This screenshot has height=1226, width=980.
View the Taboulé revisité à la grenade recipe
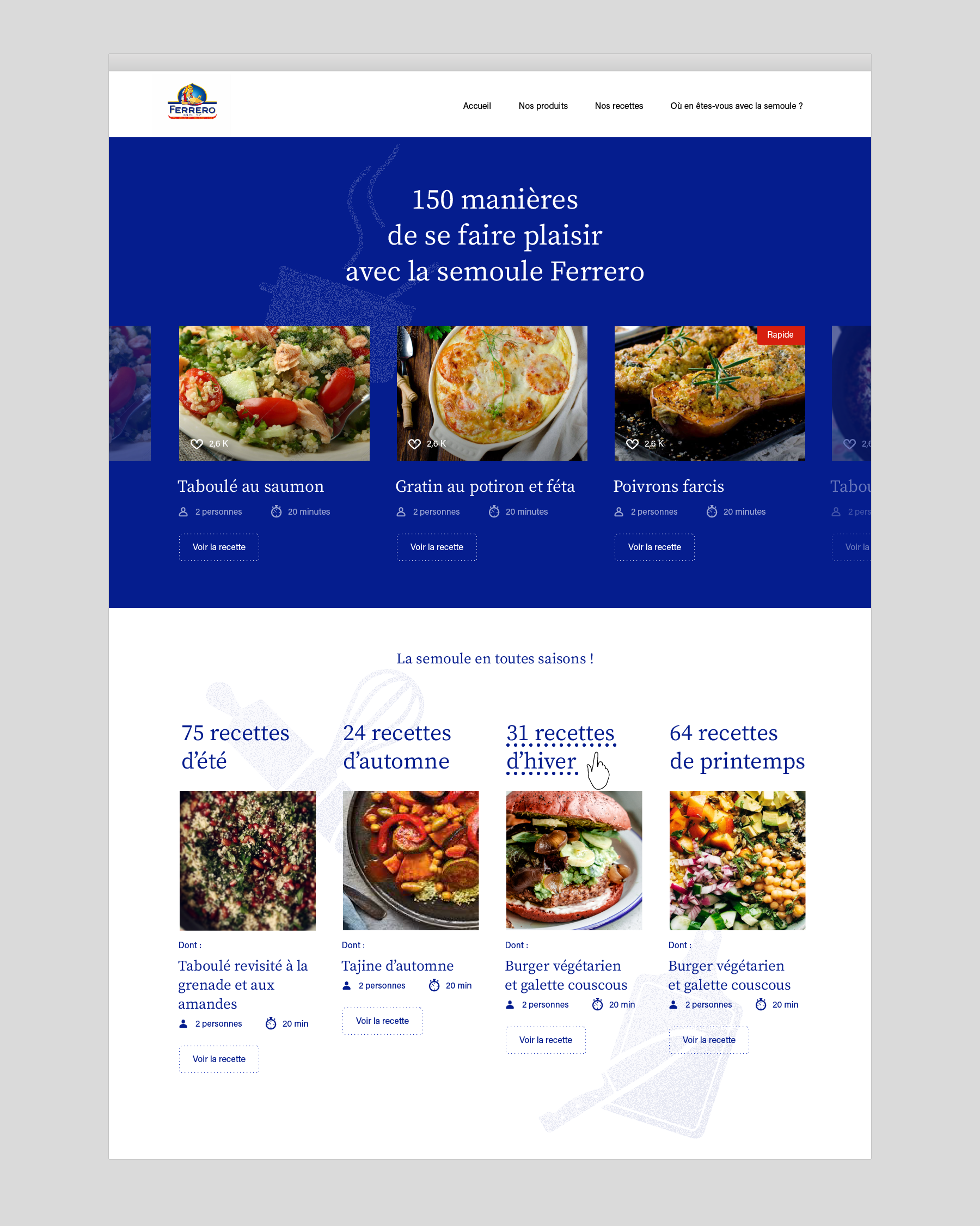pos(219,1059)
